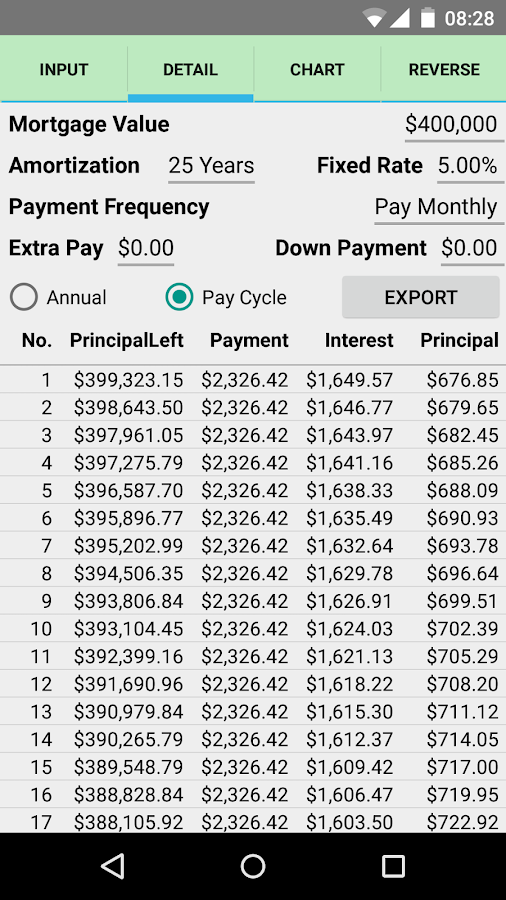Export the amortization schedule
Screen dimensions: 506x900
click(421, 297)
